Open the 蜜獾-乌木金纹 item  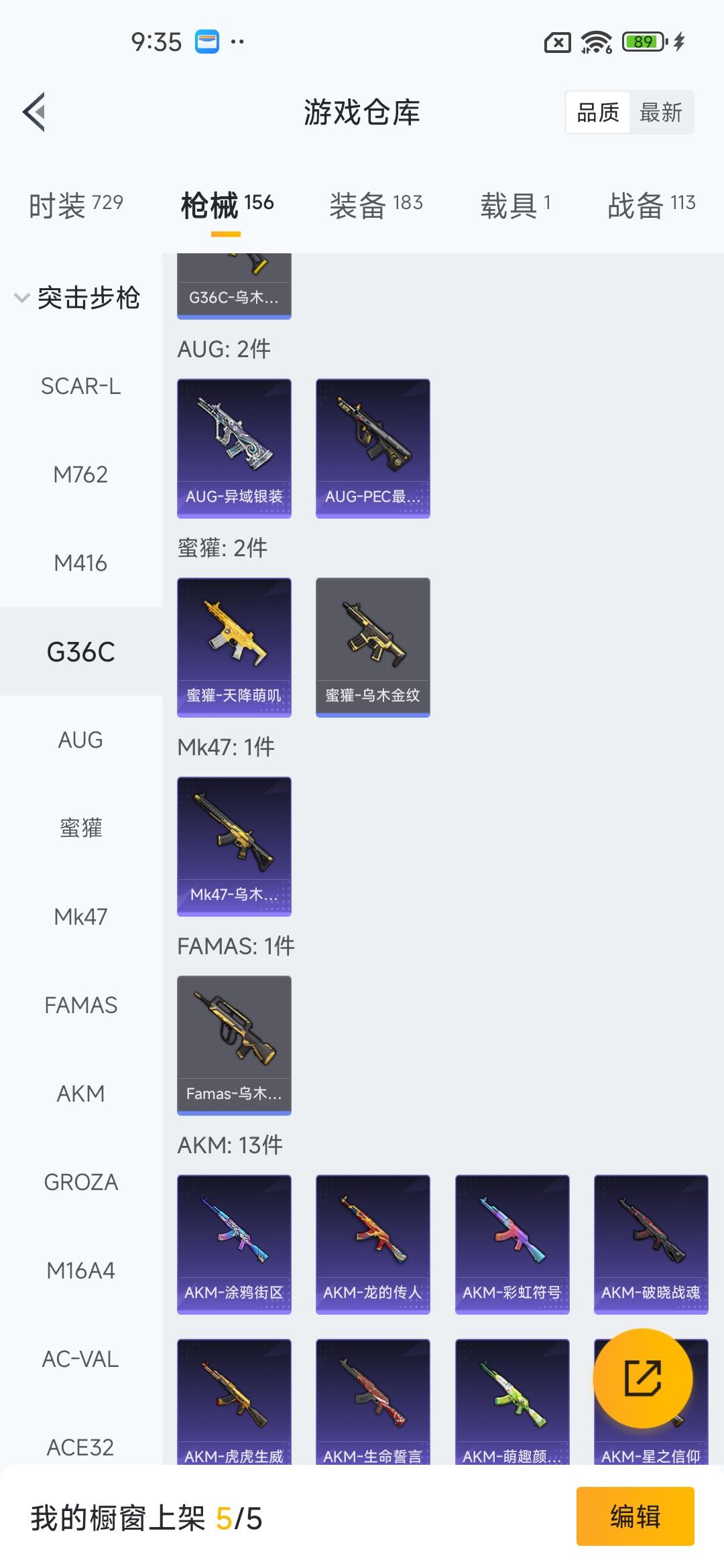coord(373,647)
